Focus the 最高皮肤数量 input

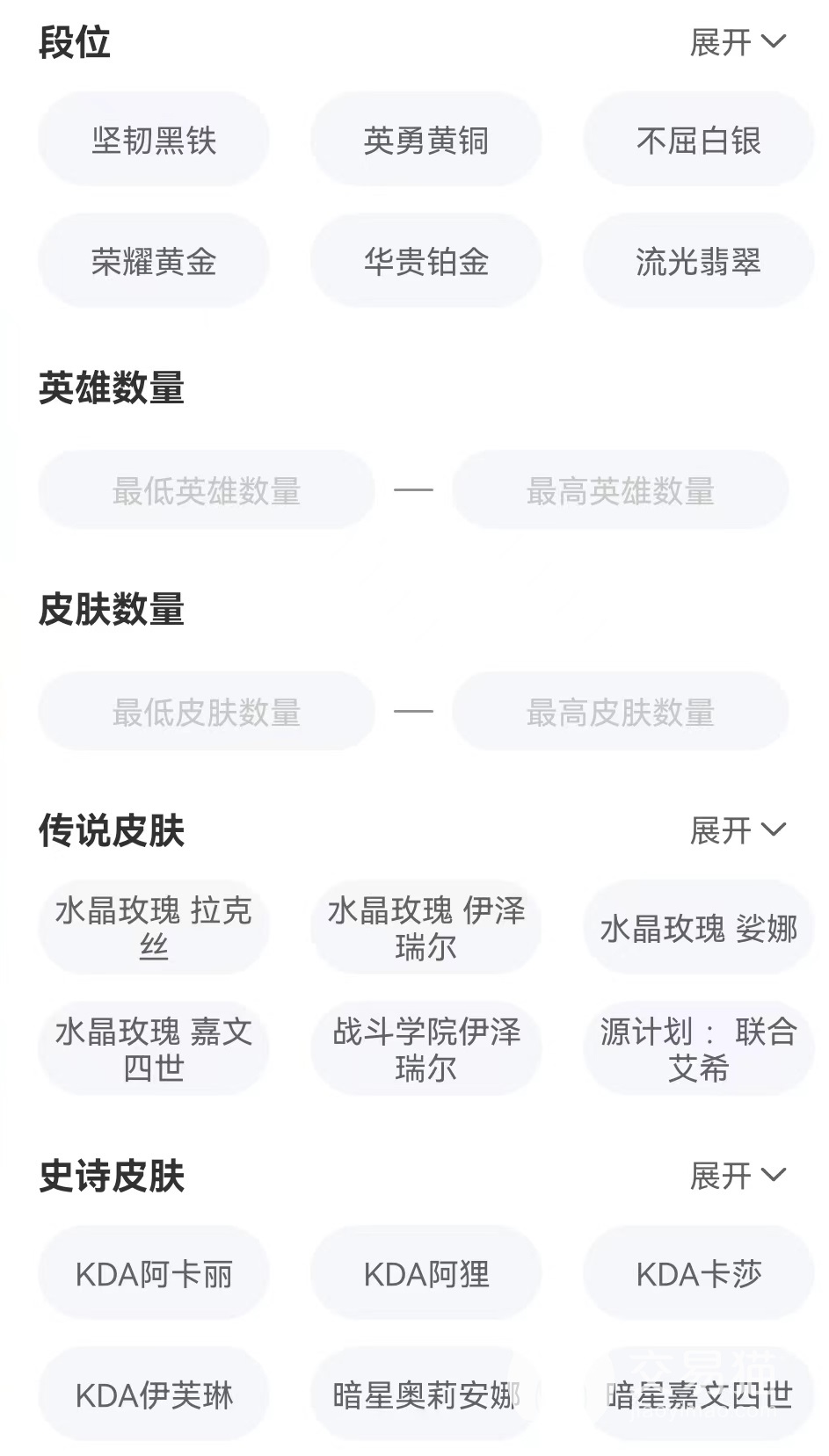pyautogui.click(x=620, y=712)
